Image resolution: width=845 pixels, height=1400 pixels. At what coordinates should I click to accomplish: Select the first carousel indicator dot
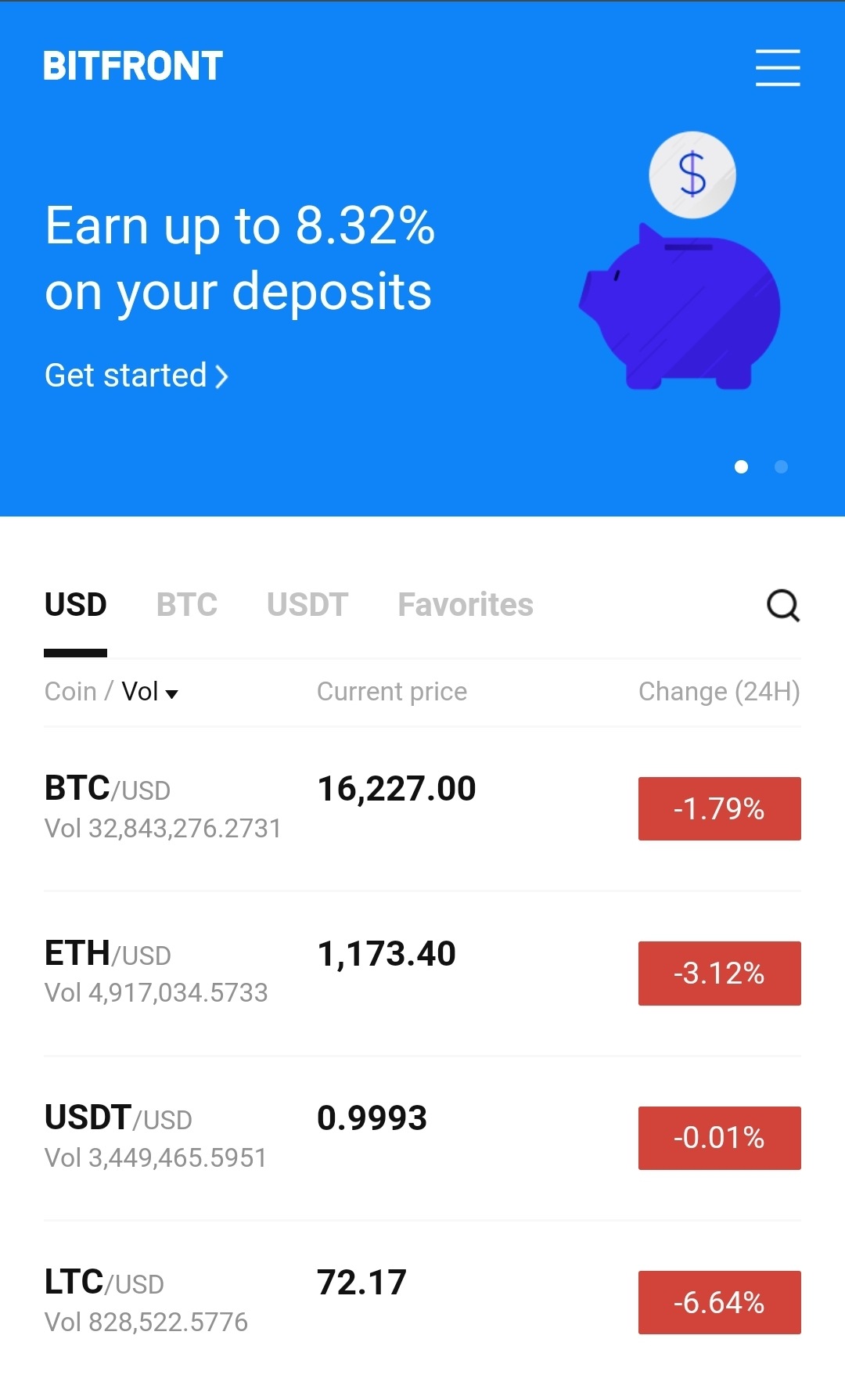(742, 466)
